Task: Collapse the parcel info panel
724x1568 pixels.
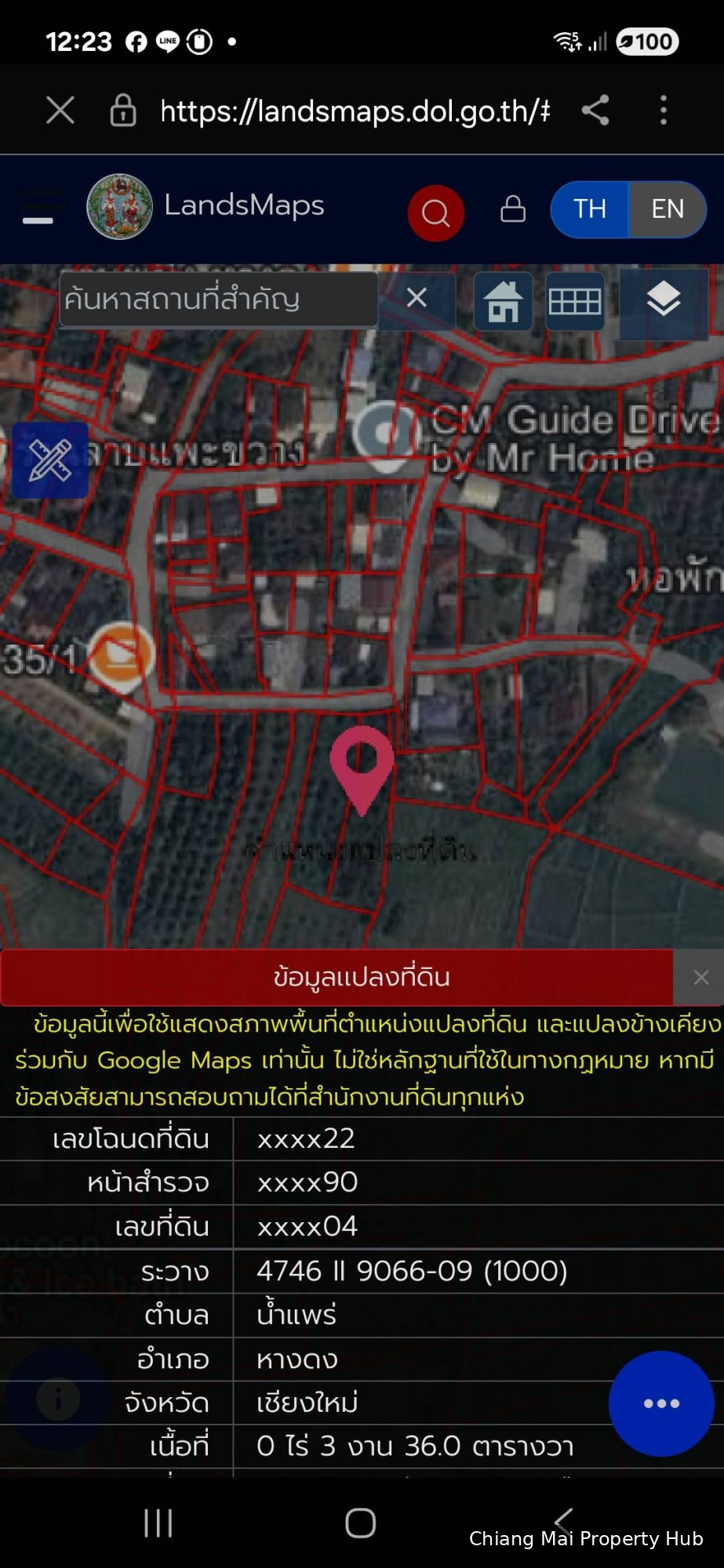Action: tap(700, 978)
